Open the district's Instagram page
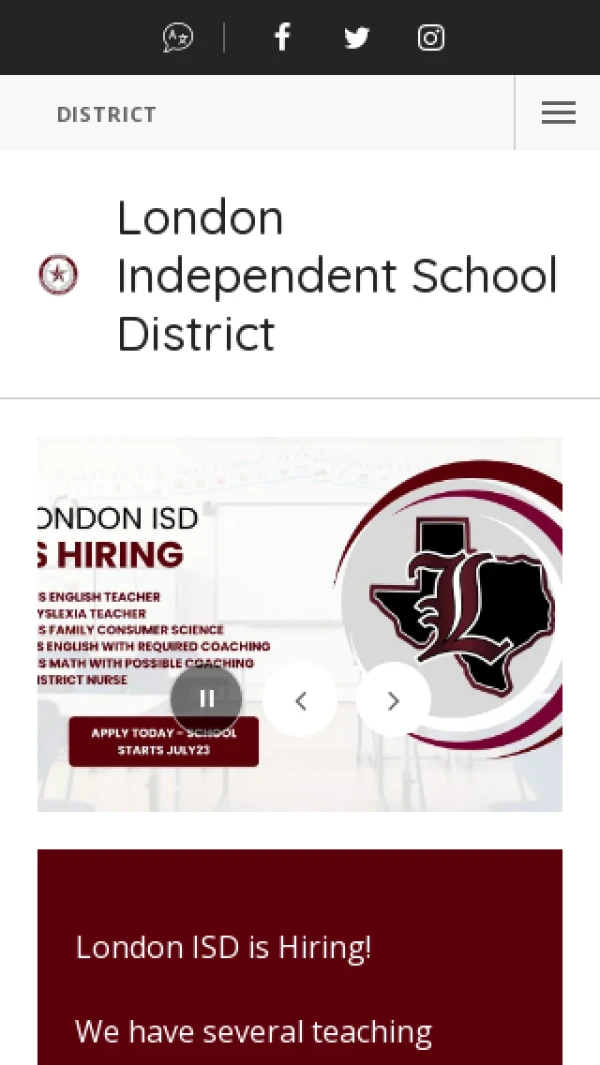 pos(431,38)
